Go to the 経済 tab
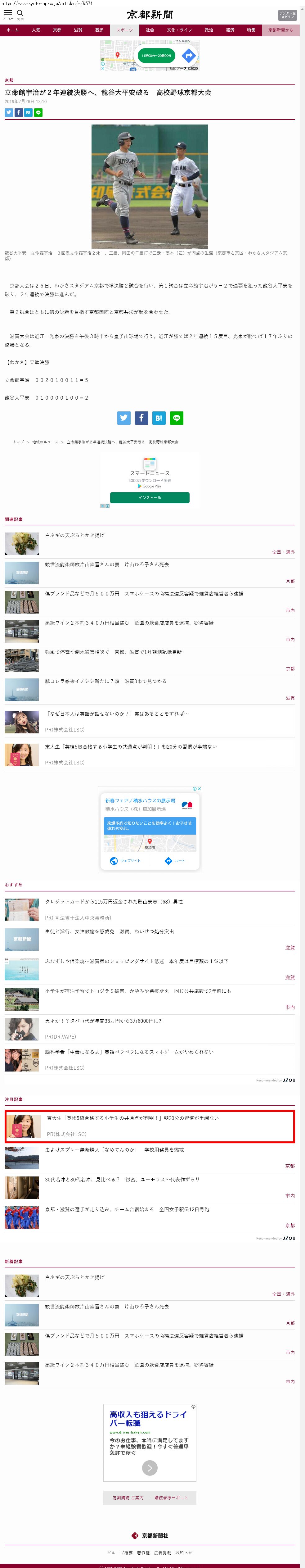Image resolution: width=305 pixels, height=1568 pixels. coord(230,30)
